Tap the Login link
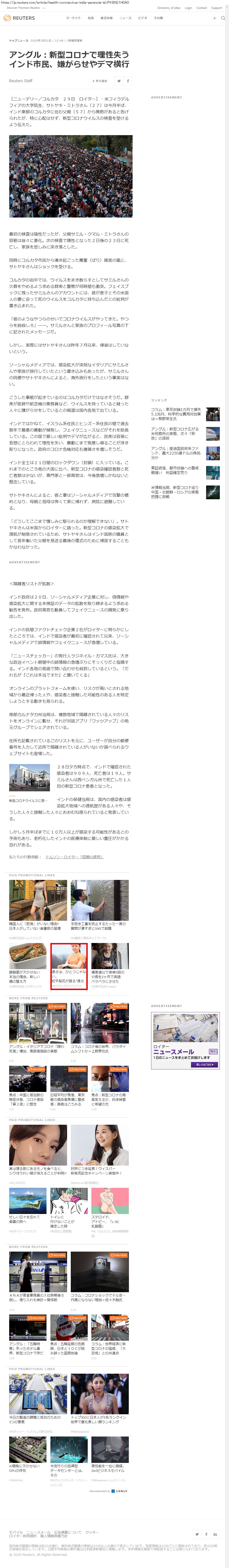Screen dimensions: 229x1568 188,8
